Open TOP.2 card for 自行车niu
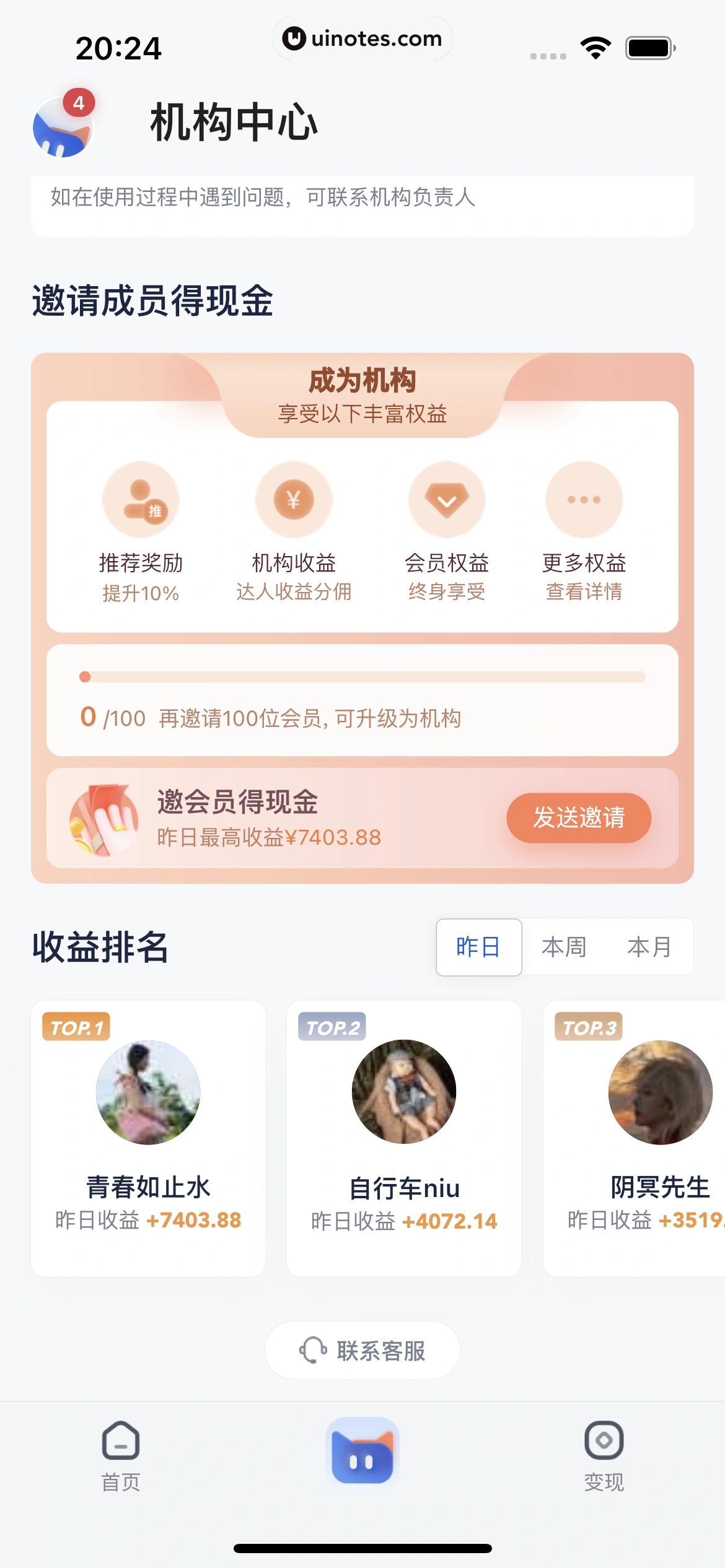725x1568 pixels. click(x=403, y=1138)
